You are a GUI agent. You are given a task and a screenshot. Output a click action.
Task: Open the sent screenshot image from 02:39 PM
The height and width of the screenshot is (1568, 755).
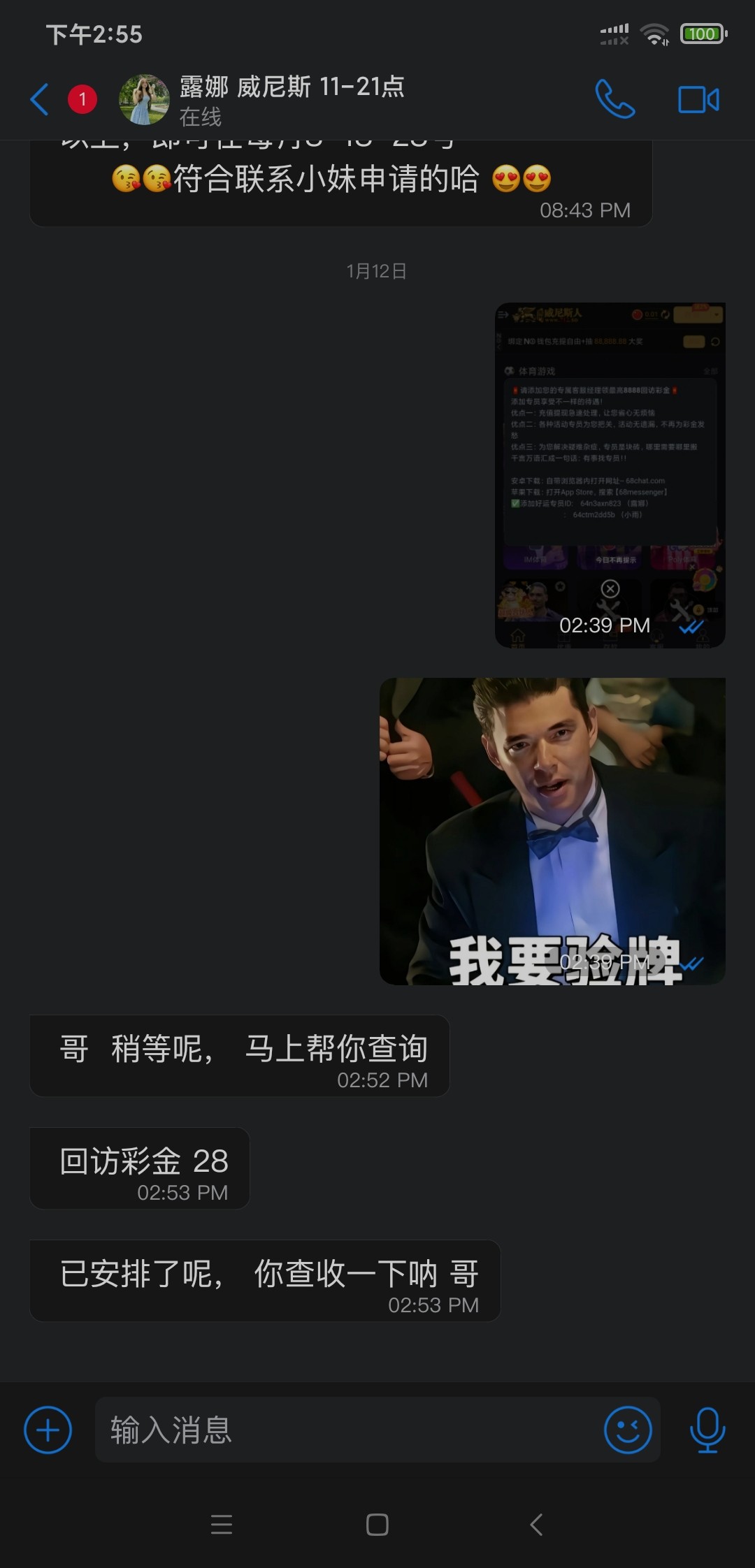pyautogui.click(x=610, y=475)
